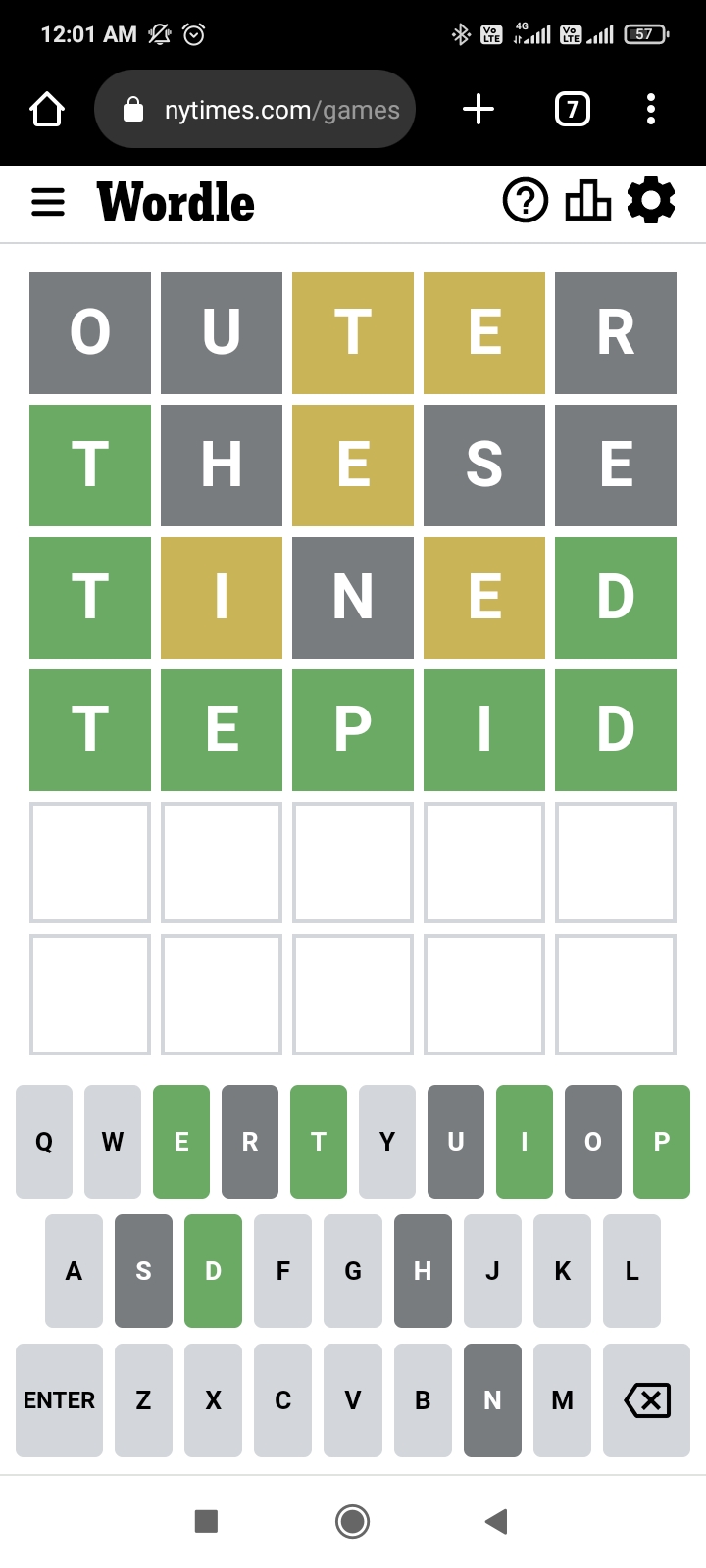Open the how-to-play help icon
This screenshot has height=1568, width=706.
[526, 201]
